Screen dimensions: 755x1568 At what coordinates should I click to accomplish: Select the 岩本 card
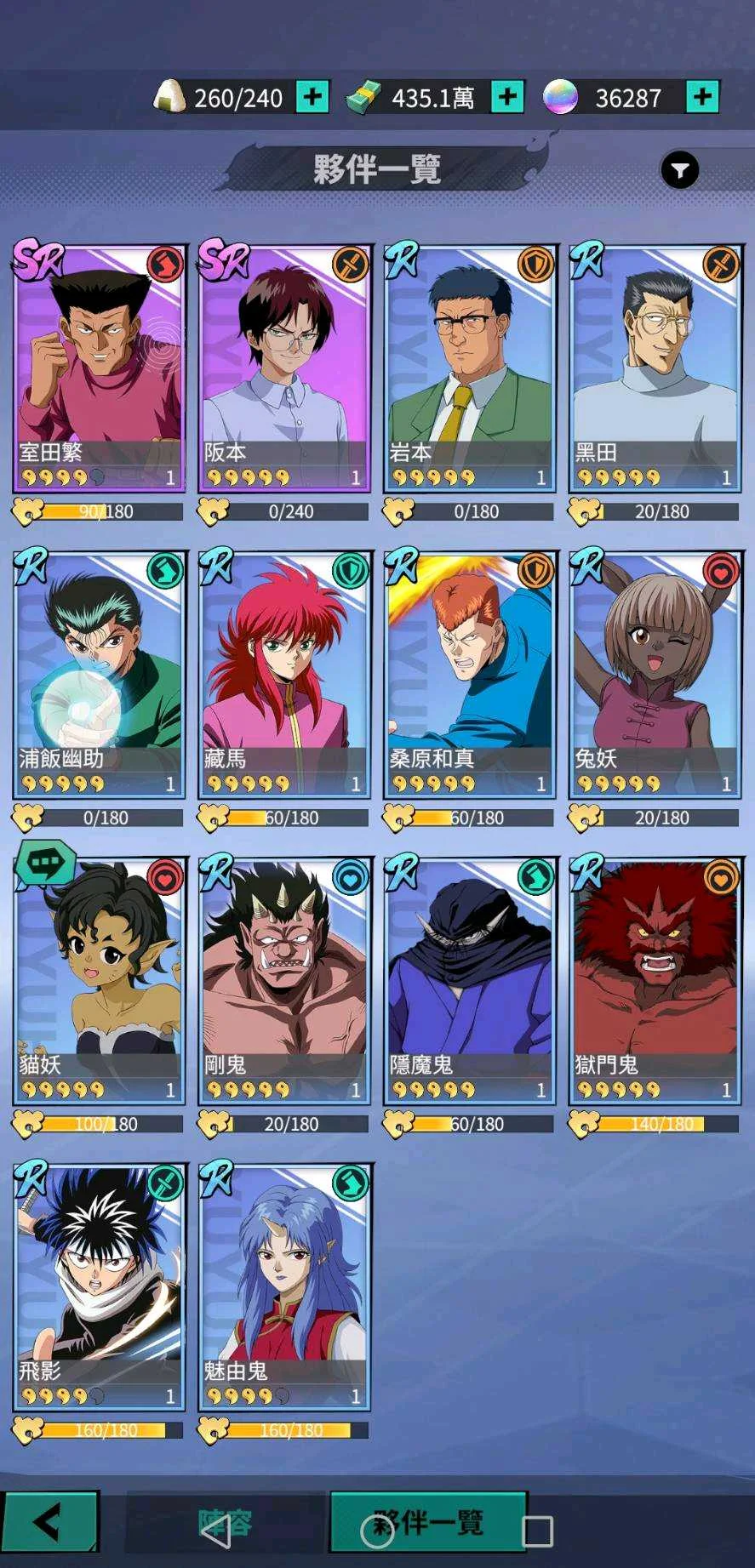coord(470,368)
